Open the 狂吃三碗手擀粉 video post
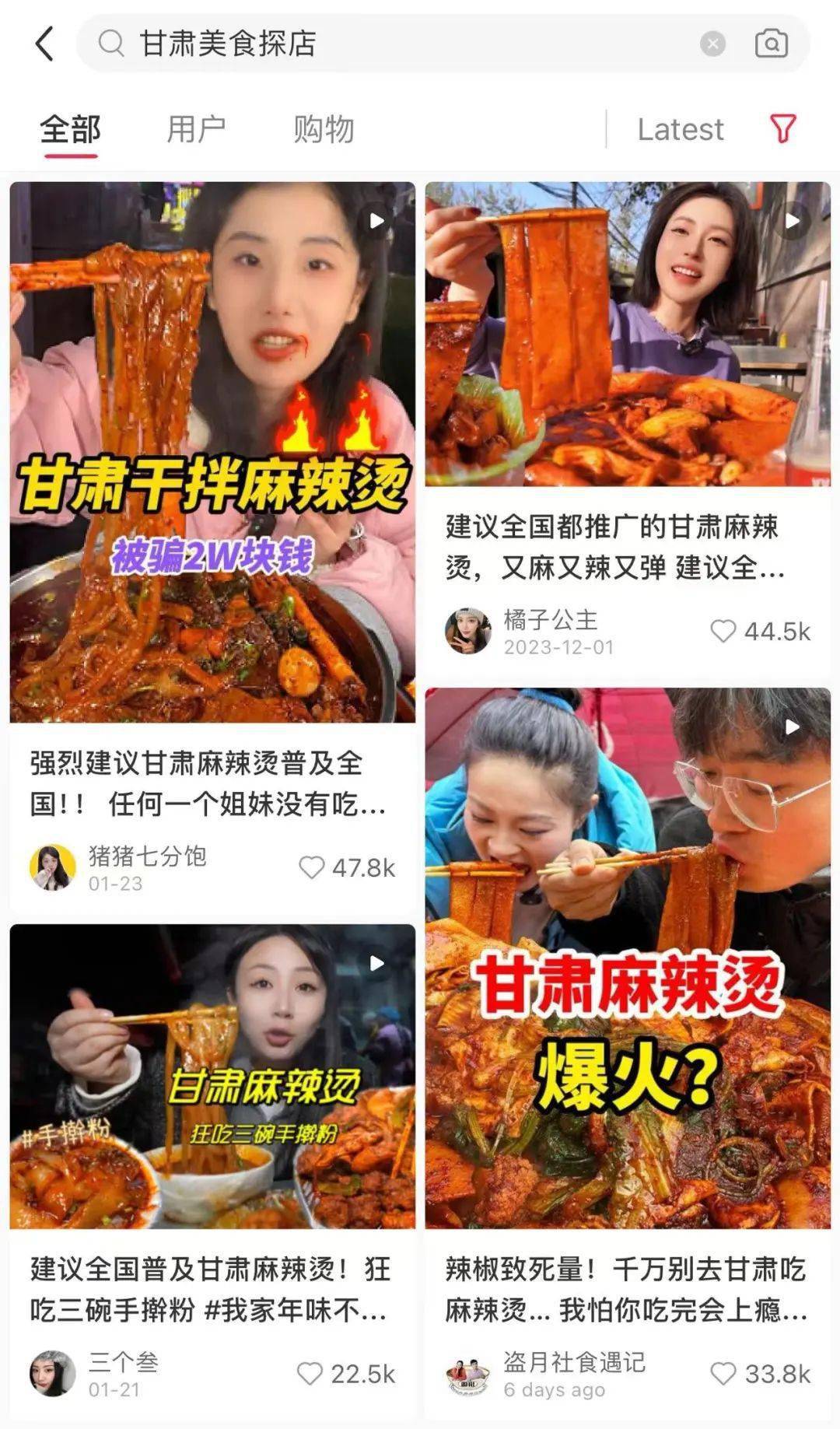Screen dimensions: 840x1429 (x=212, y=1076)
